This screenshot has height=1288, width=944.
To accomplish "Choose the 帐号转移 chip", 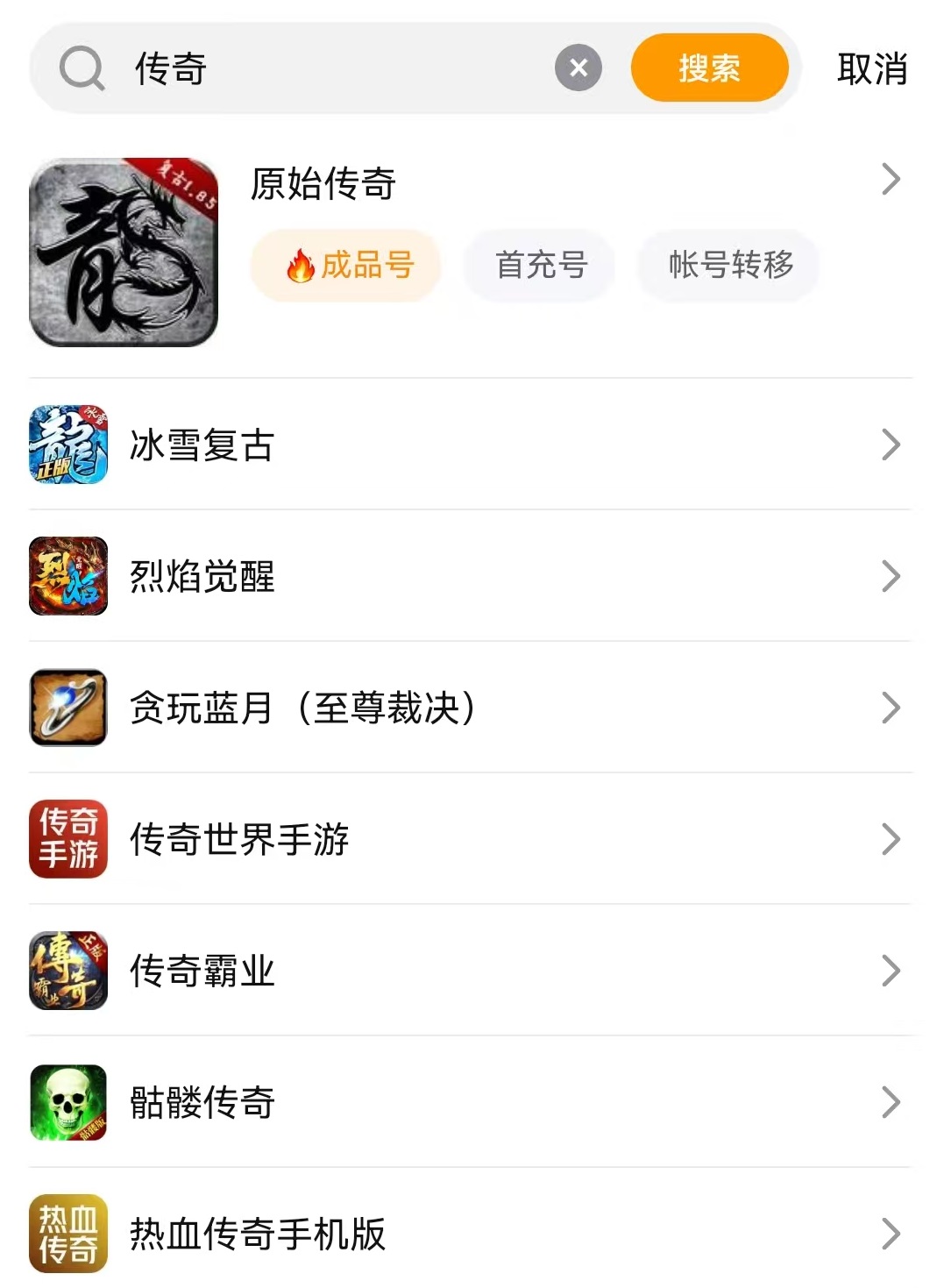I will point(730,265).
